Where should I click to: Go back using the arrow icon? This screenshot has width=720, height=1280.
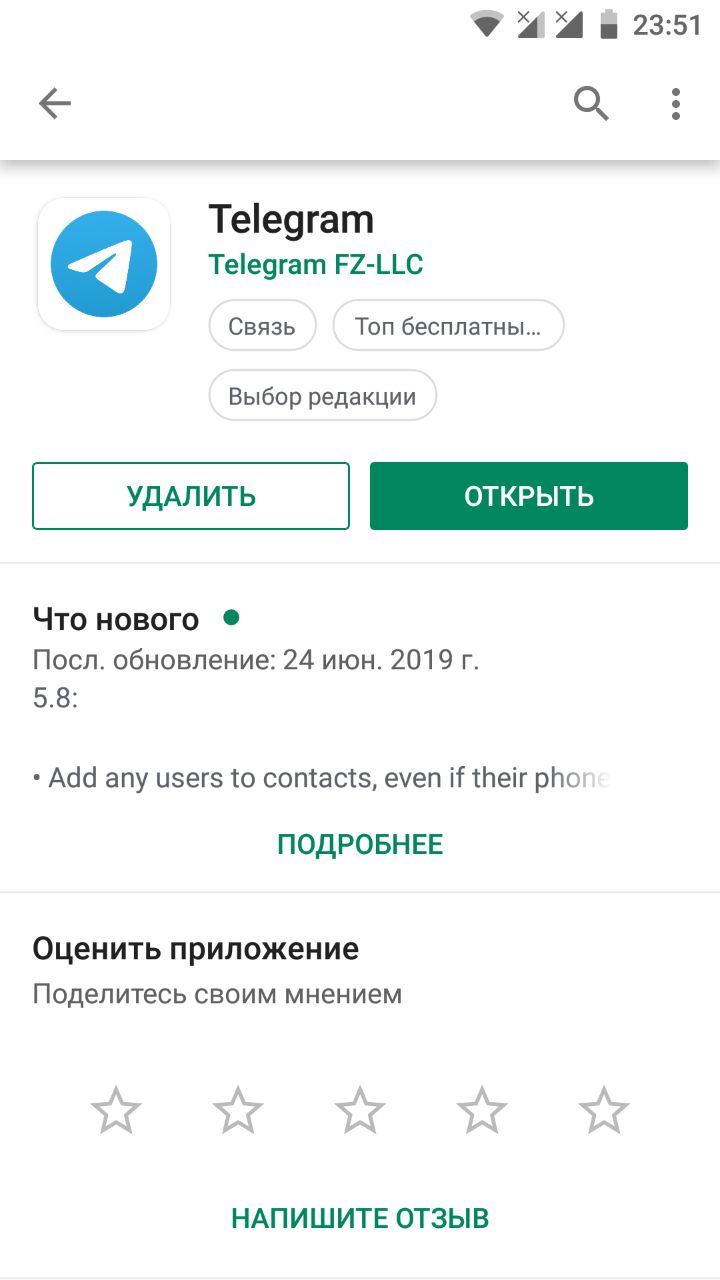(x=55, y=103)
